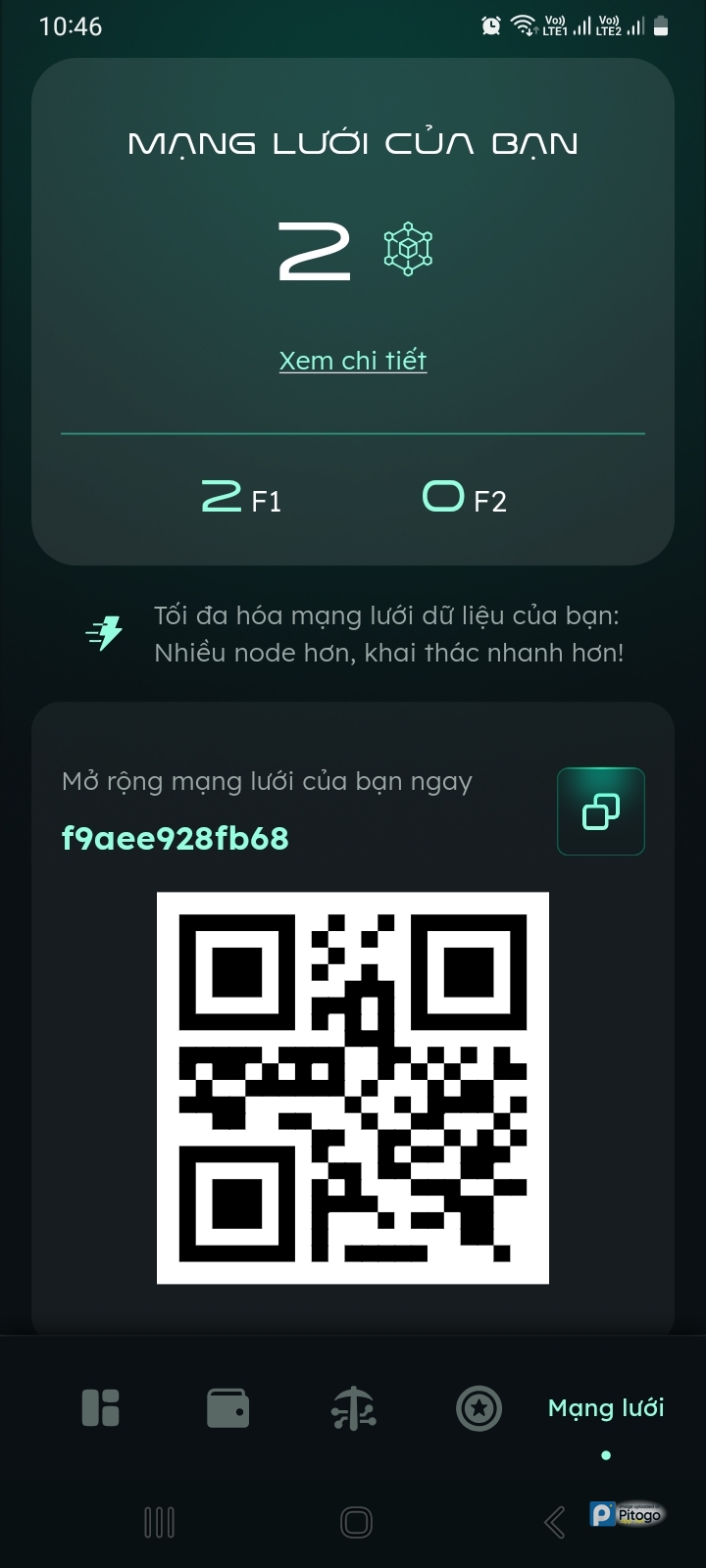
Task: Go to the mining network tab
Action: [353, 1409]
